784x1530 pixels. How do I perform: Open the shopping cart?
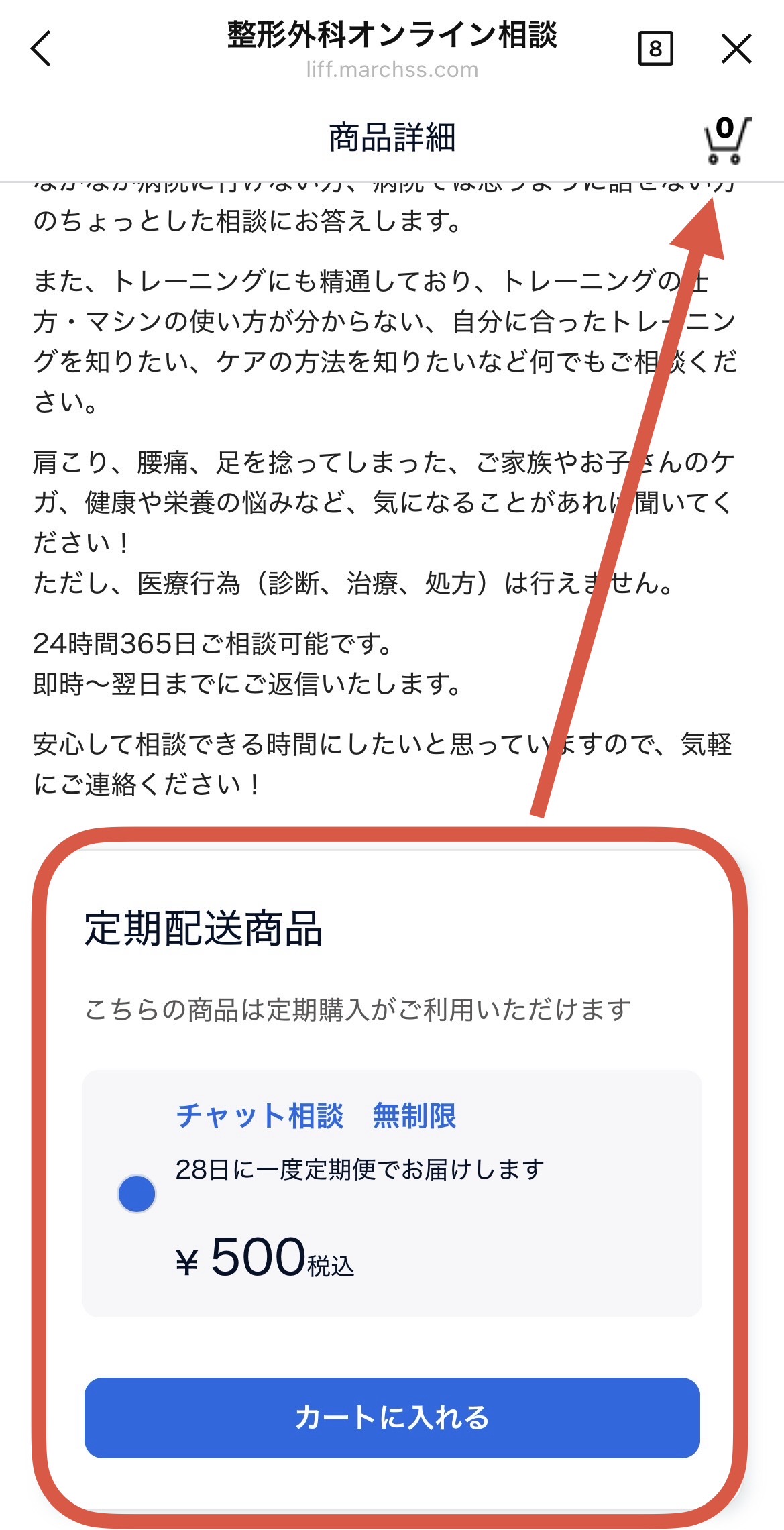tap(726, 140)
